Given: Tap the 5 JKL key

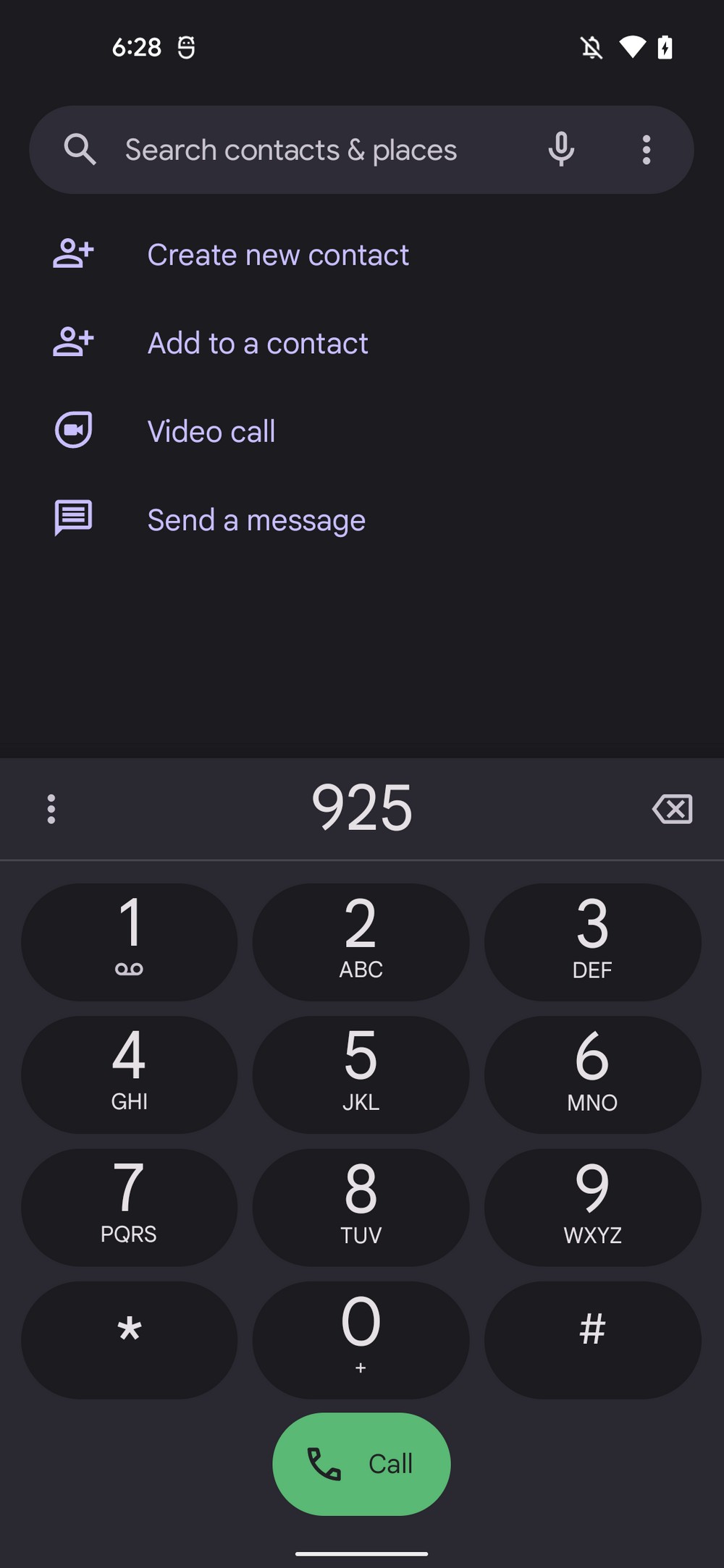Looking at the screenshot, I should tap(361, 1075).
